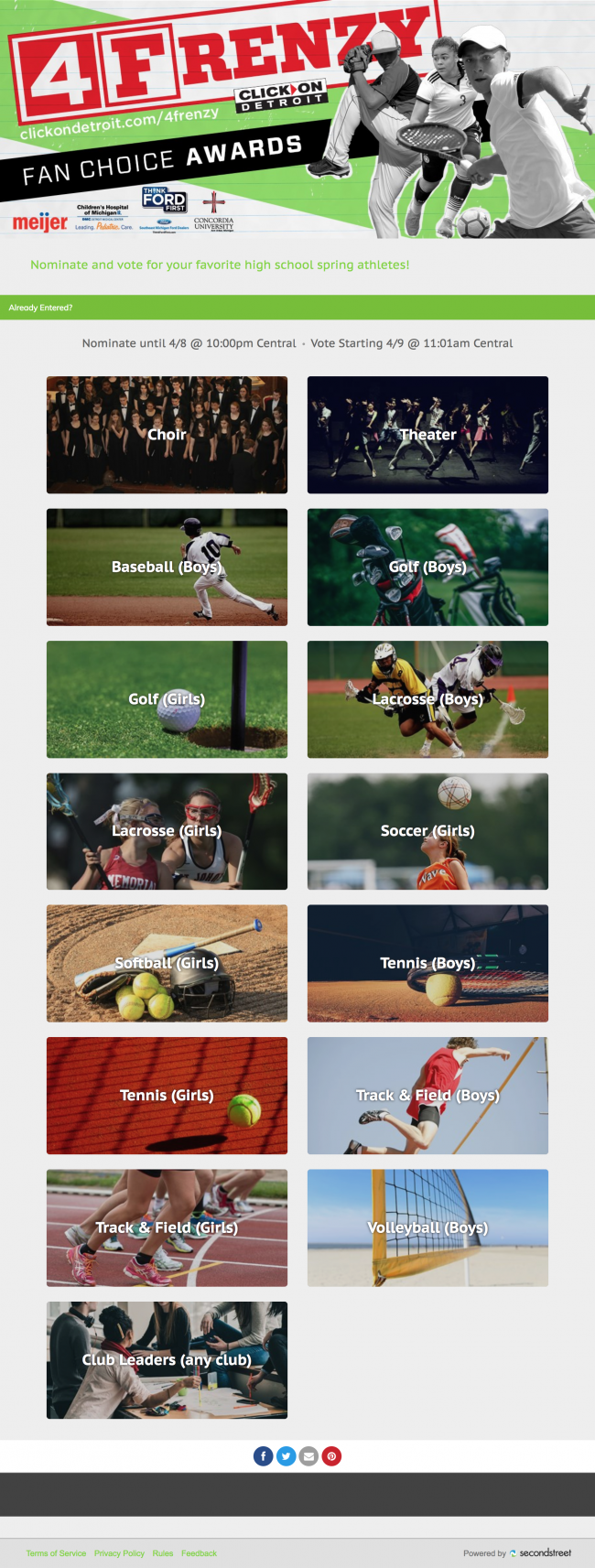Open the Choir category
Screen dimensions: 595x1568
167,435
